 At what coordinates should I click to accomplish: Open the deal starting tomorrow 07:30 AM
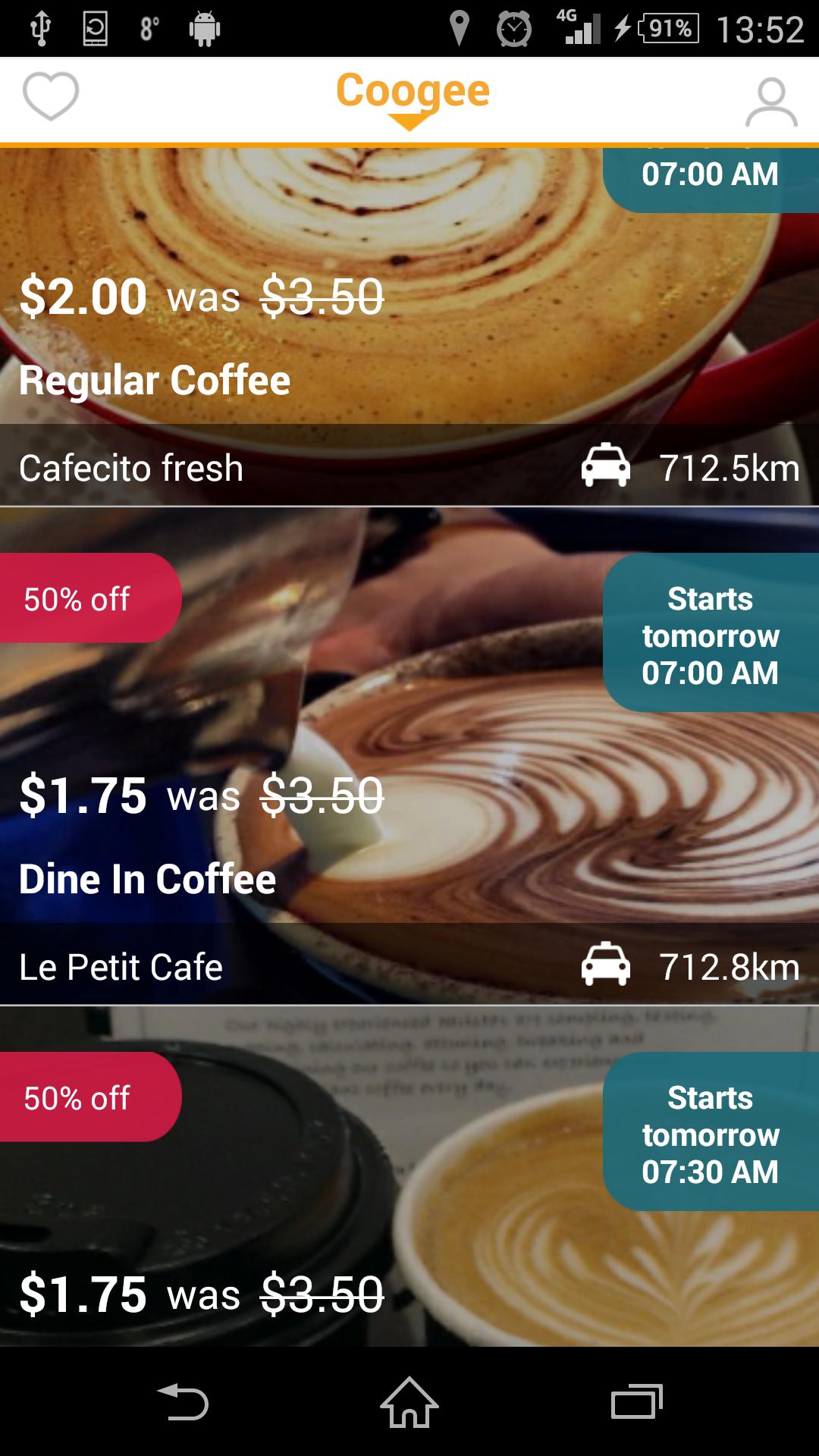click(x=409, y=1213)
